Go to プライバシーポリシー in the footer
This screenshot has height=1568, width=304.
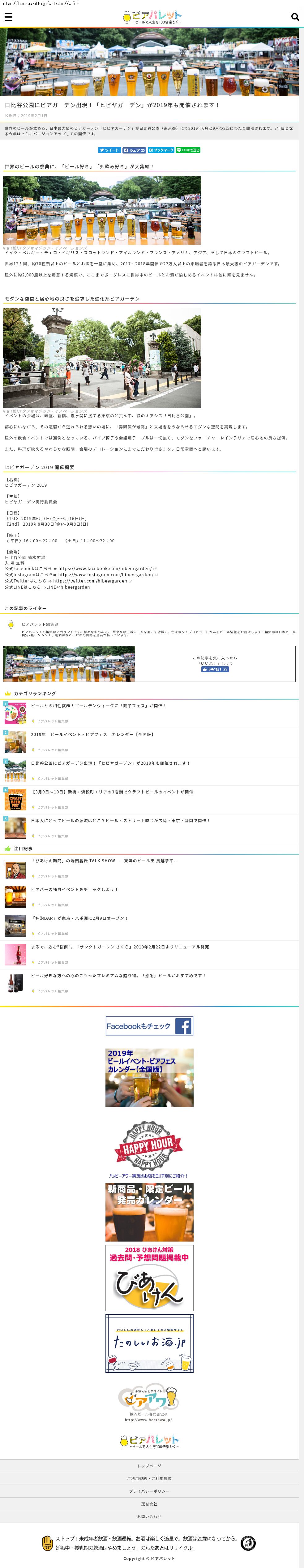pos(149,1491)
